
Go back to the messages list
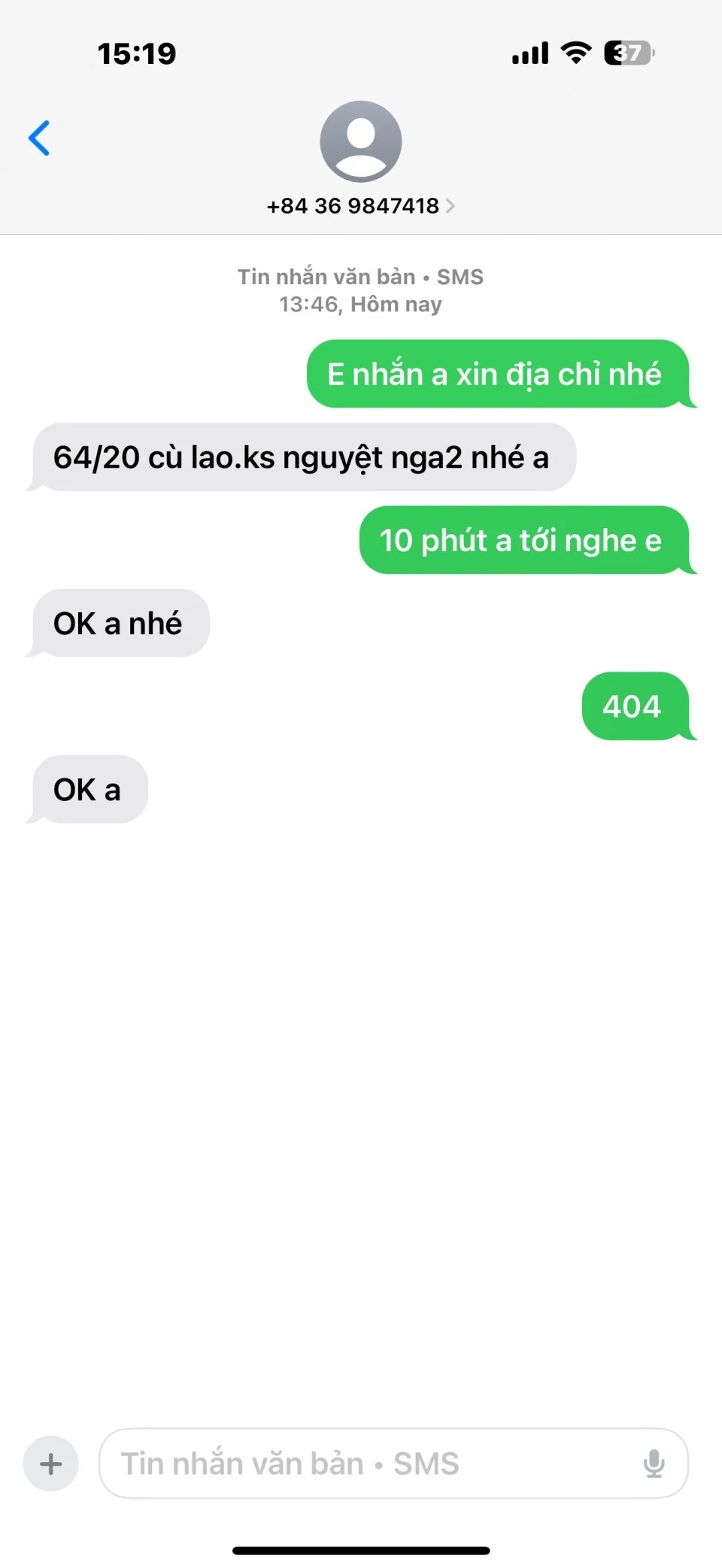coord(39,138)
